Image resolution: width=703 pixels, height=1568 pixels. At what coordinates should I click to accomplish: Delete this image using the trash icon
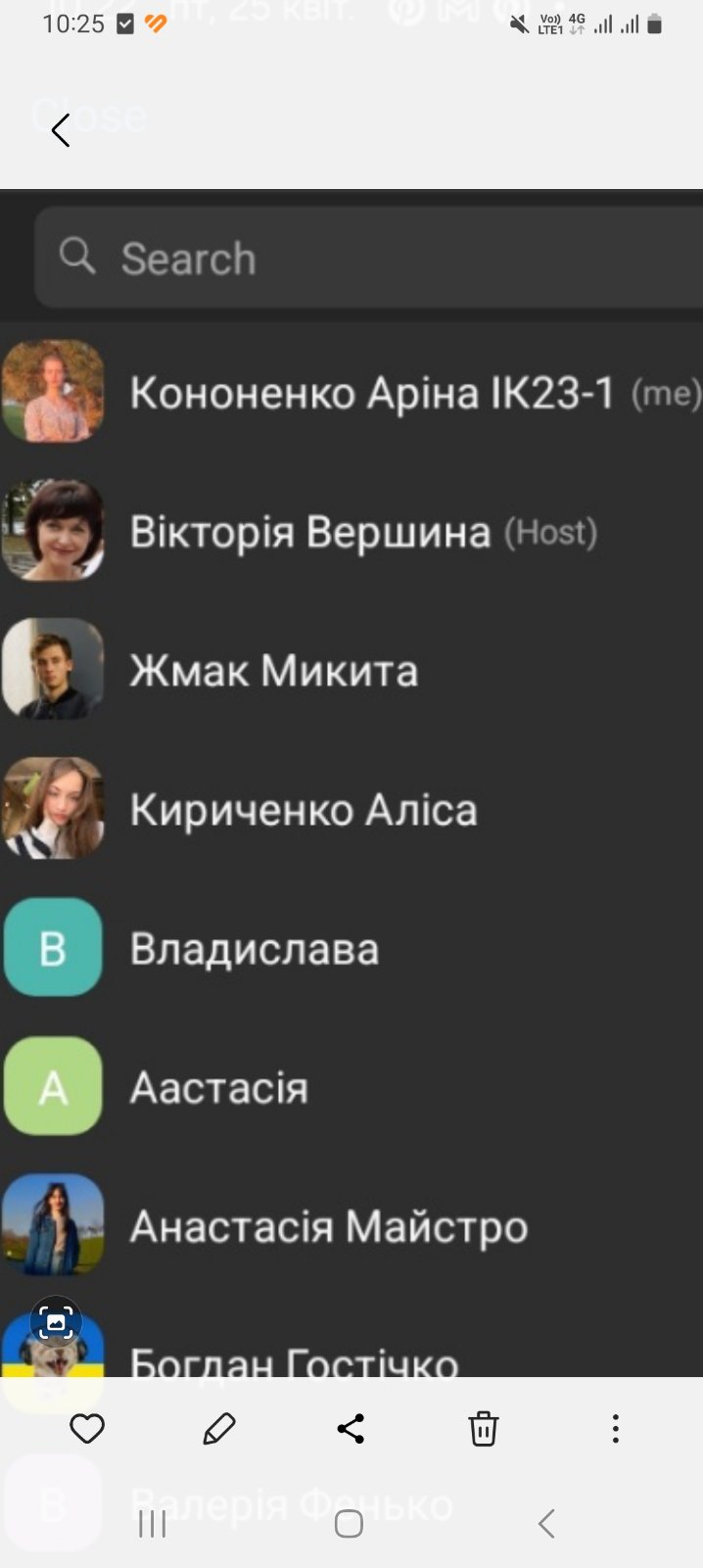click(x=484, y=1429)
